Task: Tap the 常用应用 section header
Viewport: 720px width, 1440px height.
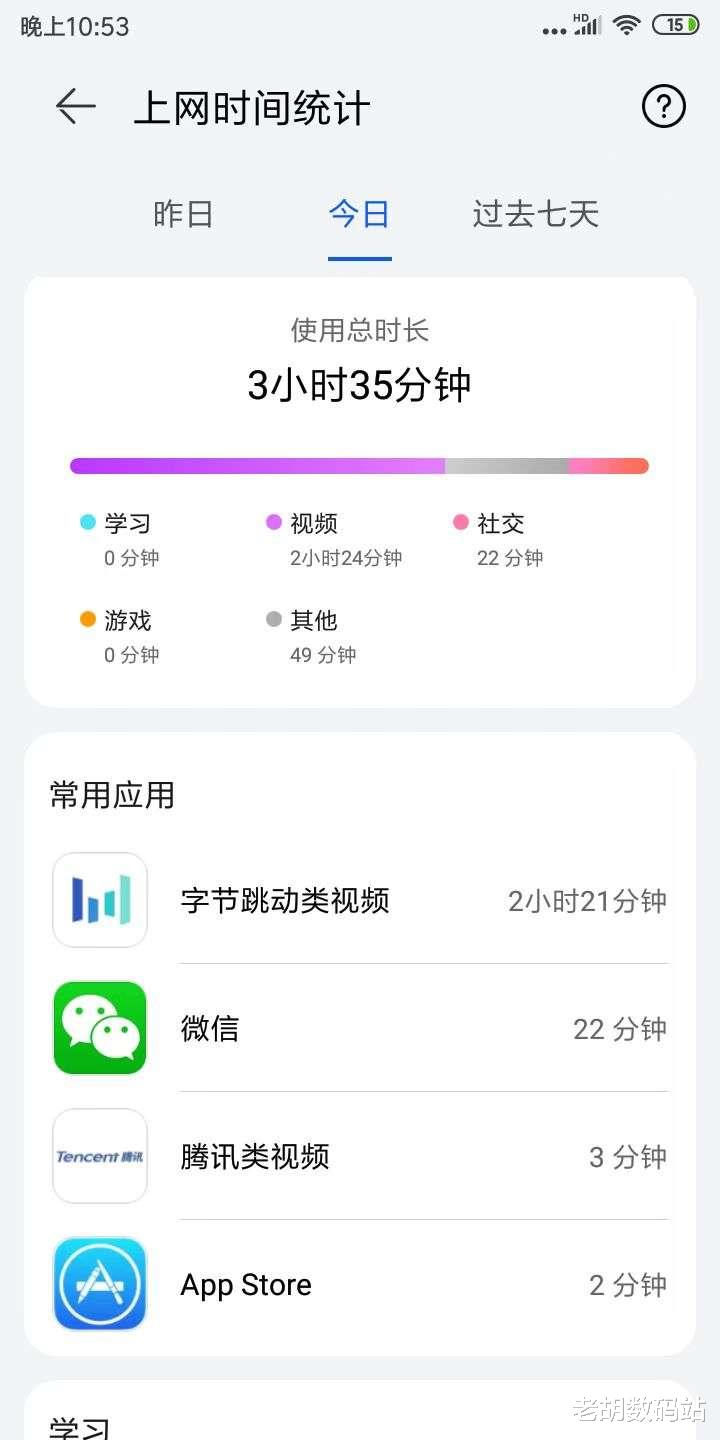Action: point(111,795)
